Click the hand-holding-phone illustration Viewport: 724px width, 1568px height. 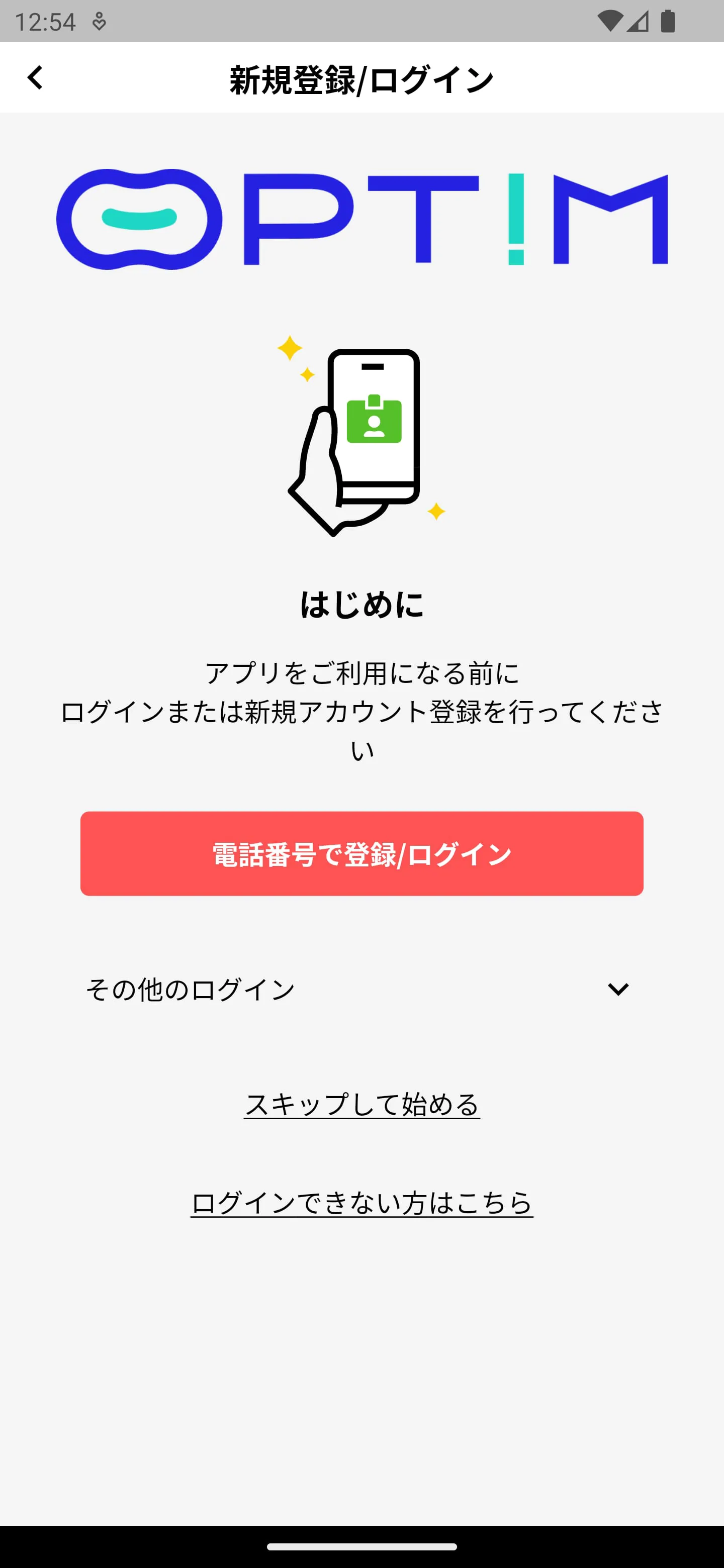click(x=361, y=438)
